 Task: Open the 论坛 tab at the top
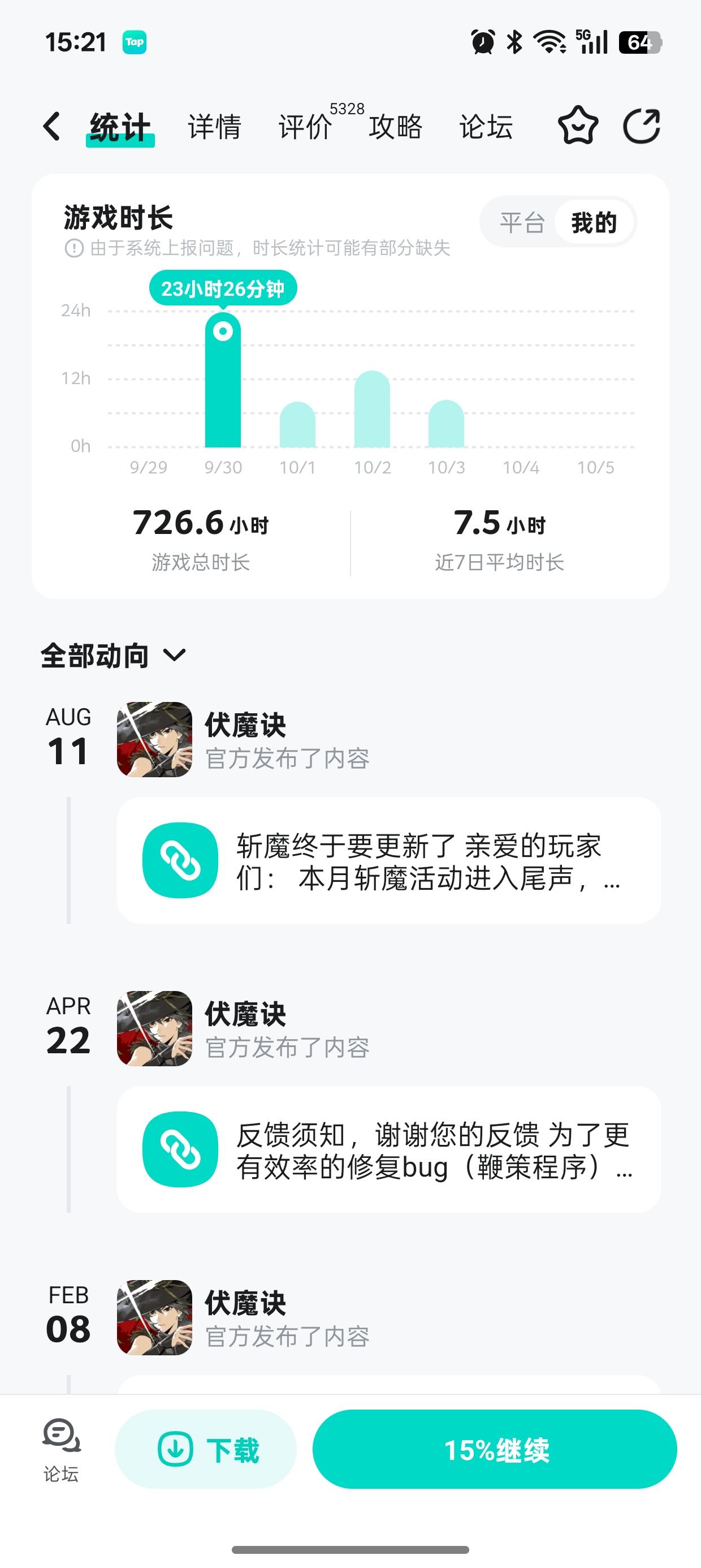pos(486,127)
